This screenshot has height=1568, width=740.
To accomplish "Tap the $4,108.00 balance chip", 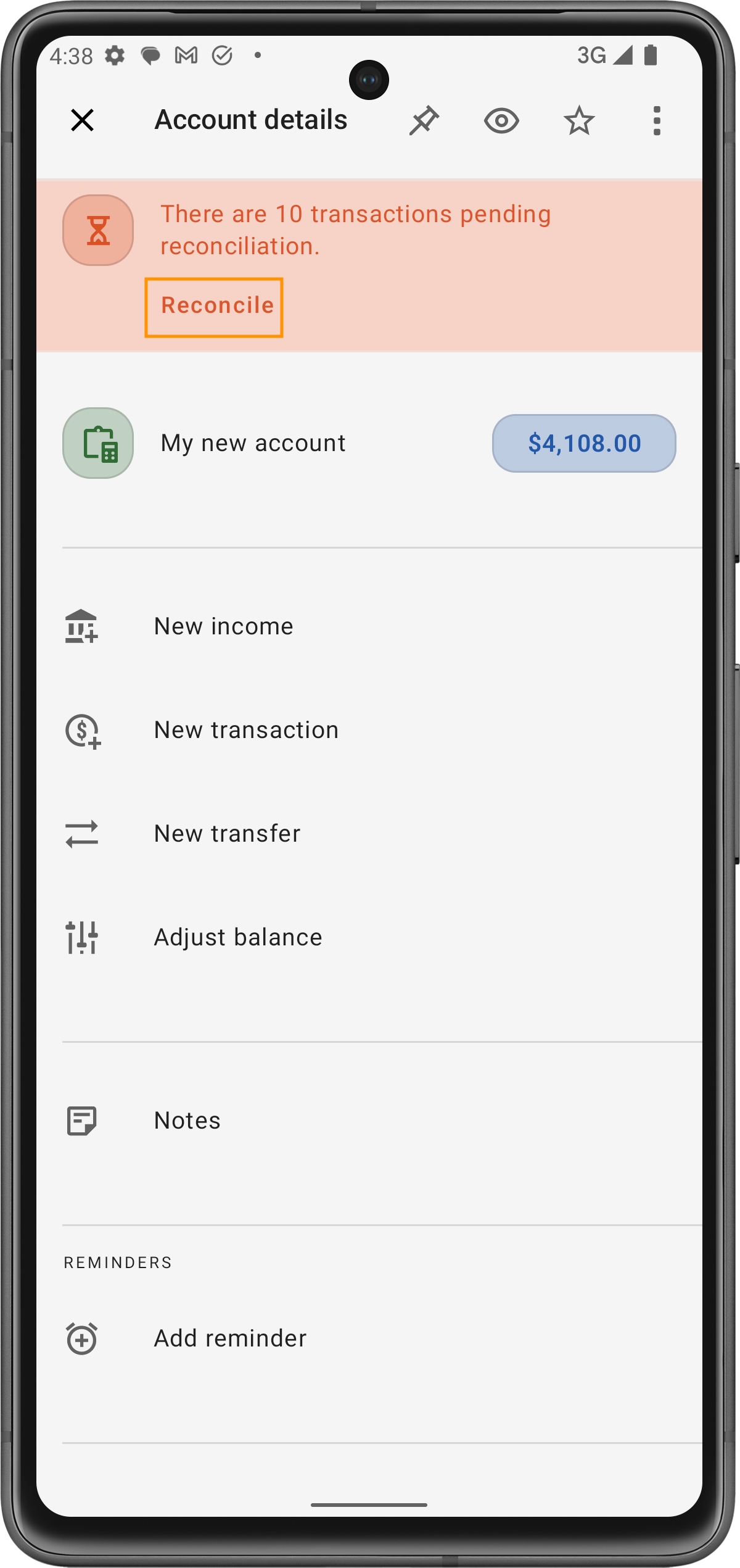I will pyautogui.click(x=583, y=443).
